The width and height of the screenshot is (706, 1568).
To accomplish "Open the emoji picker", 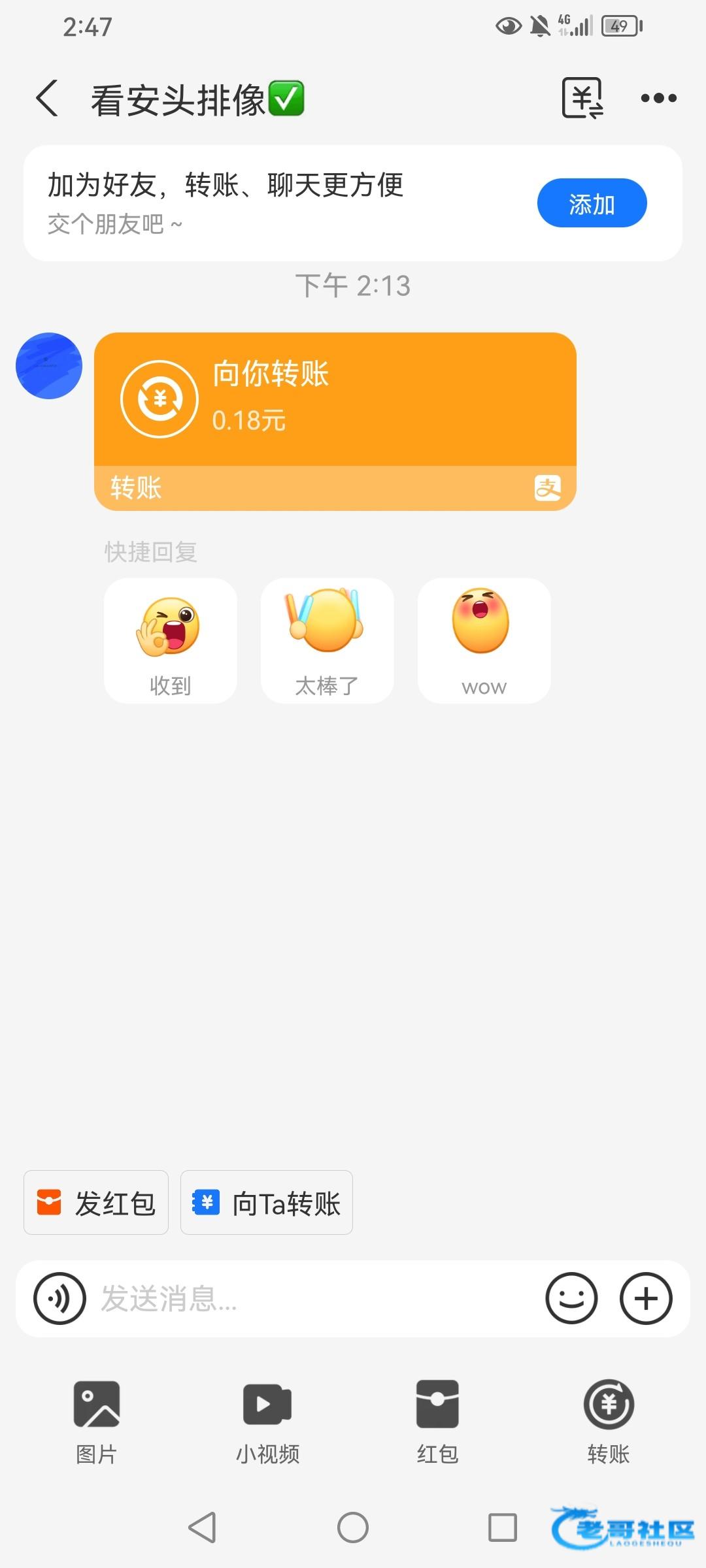I will 571,1299.
